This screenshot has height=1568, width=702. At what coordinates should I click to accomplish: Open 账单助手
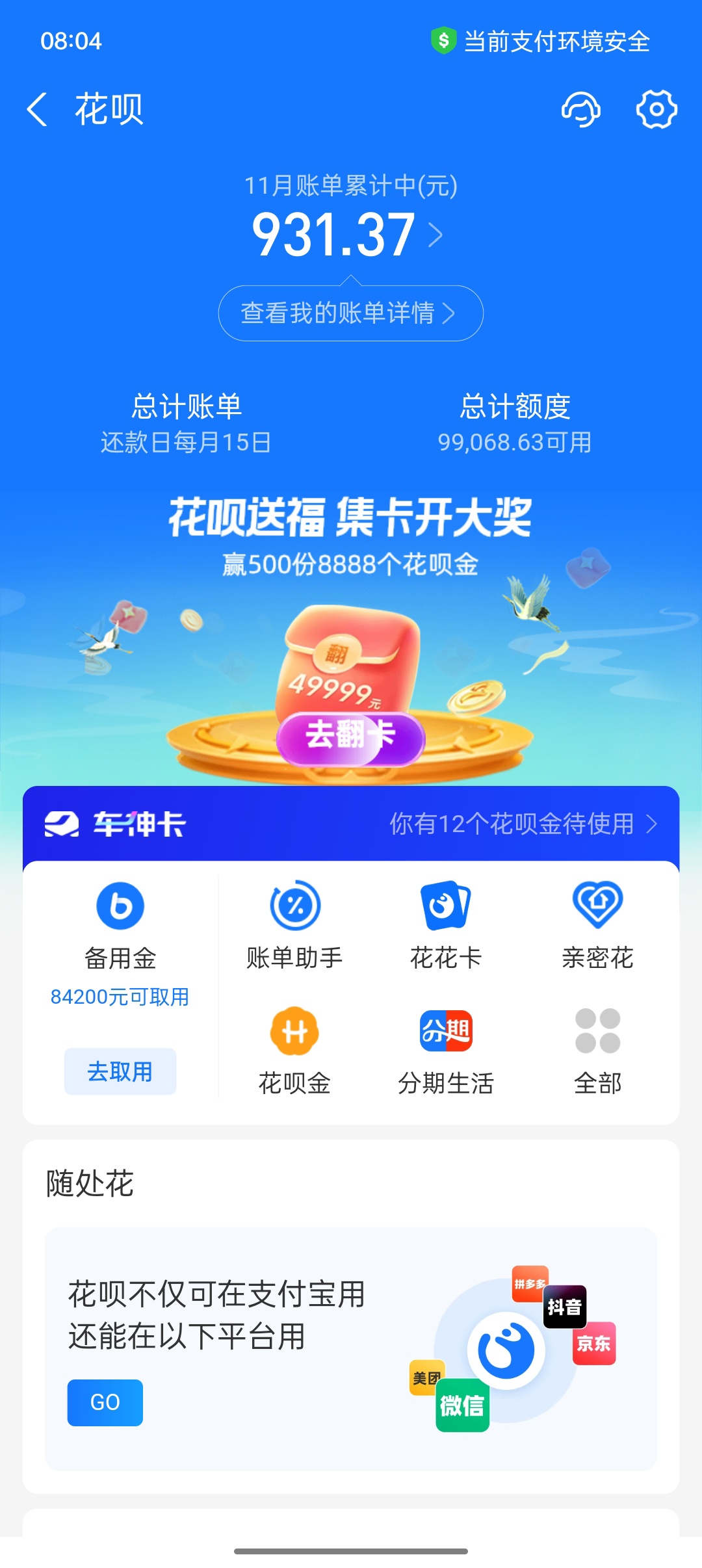(x=294, y=924)
